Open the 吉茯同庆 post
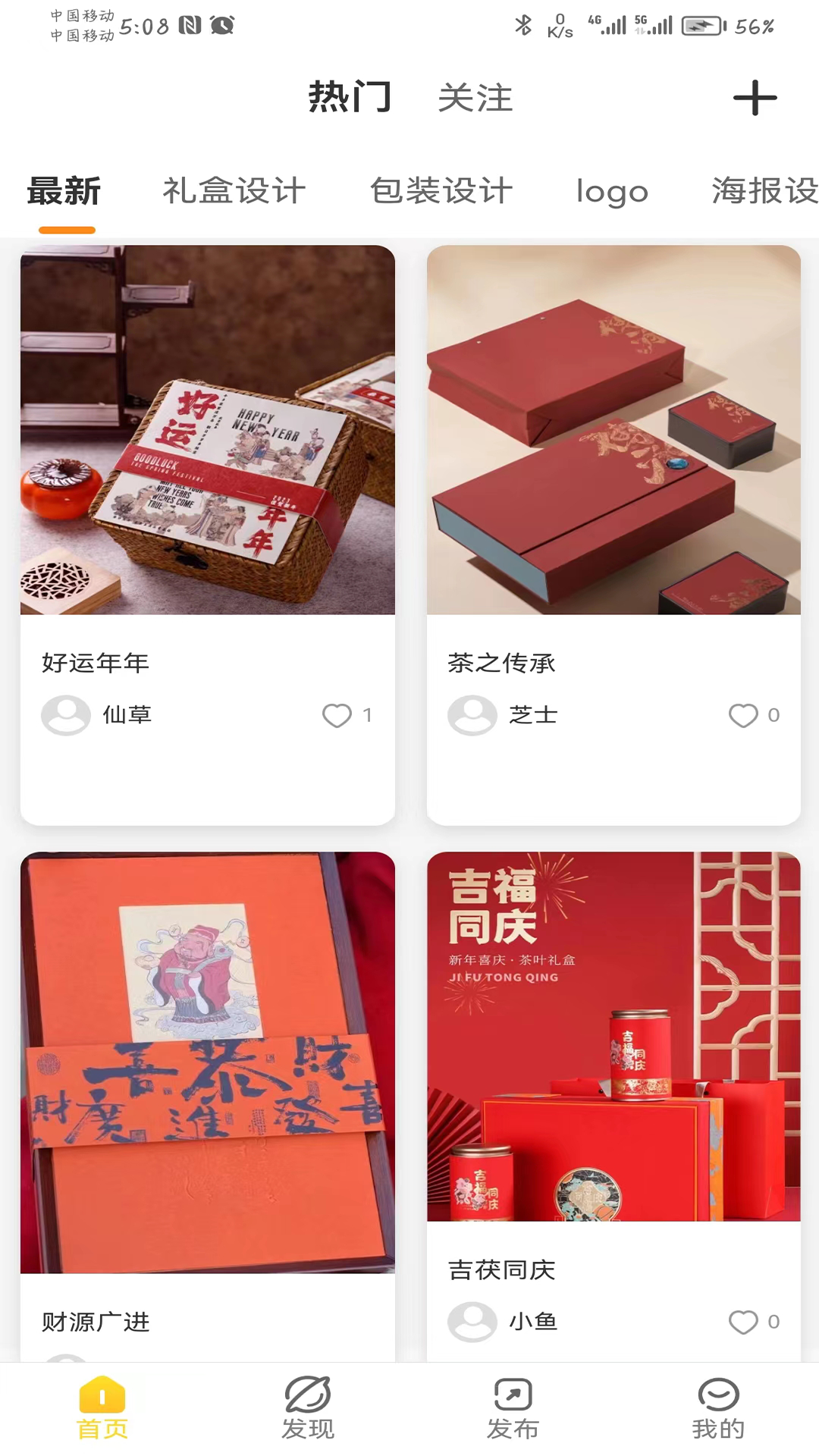819x1456 pixels. click(x=613, y=1036)
